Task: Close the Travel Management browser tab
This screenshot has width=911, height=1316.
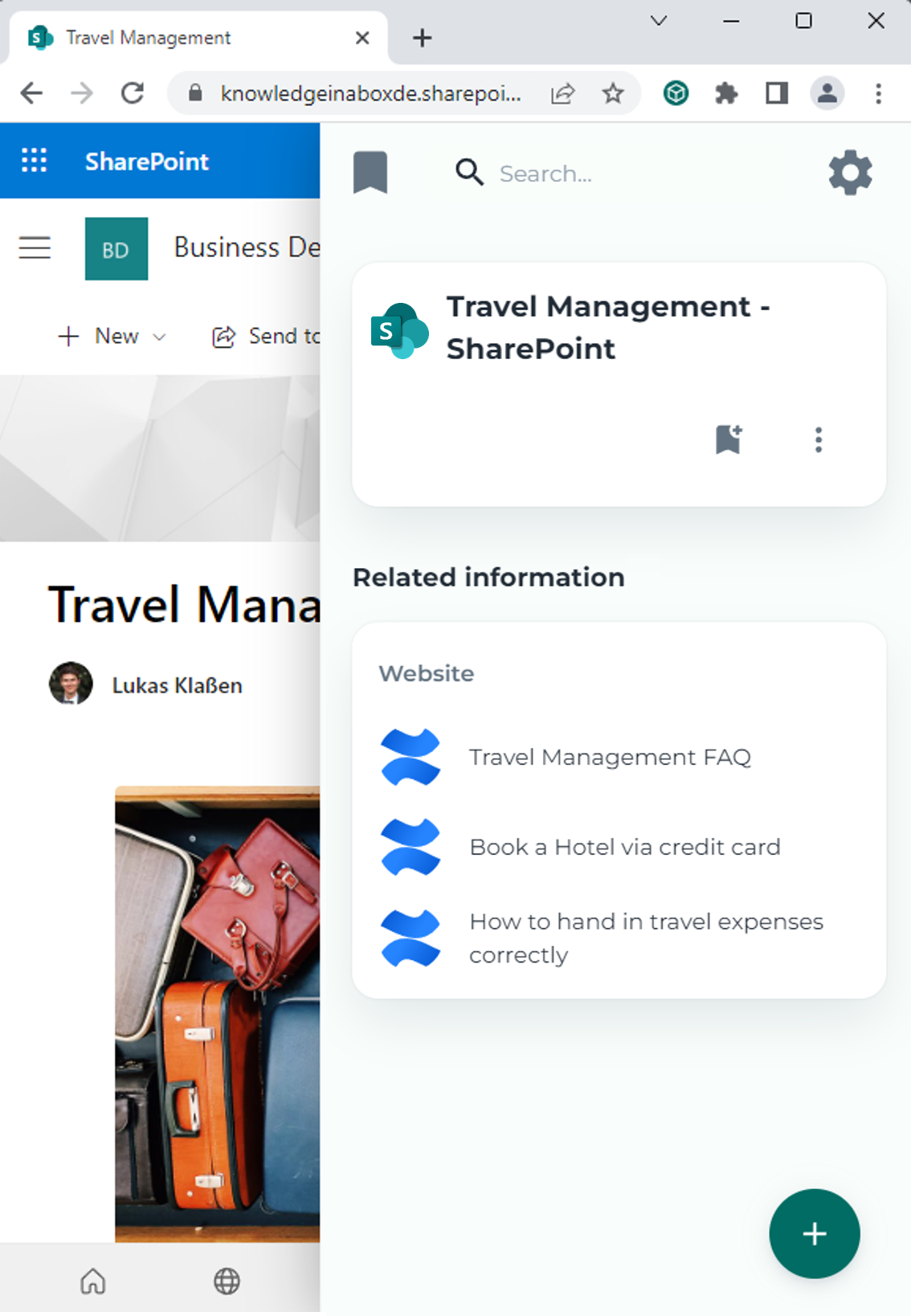Action: (362, 38)
